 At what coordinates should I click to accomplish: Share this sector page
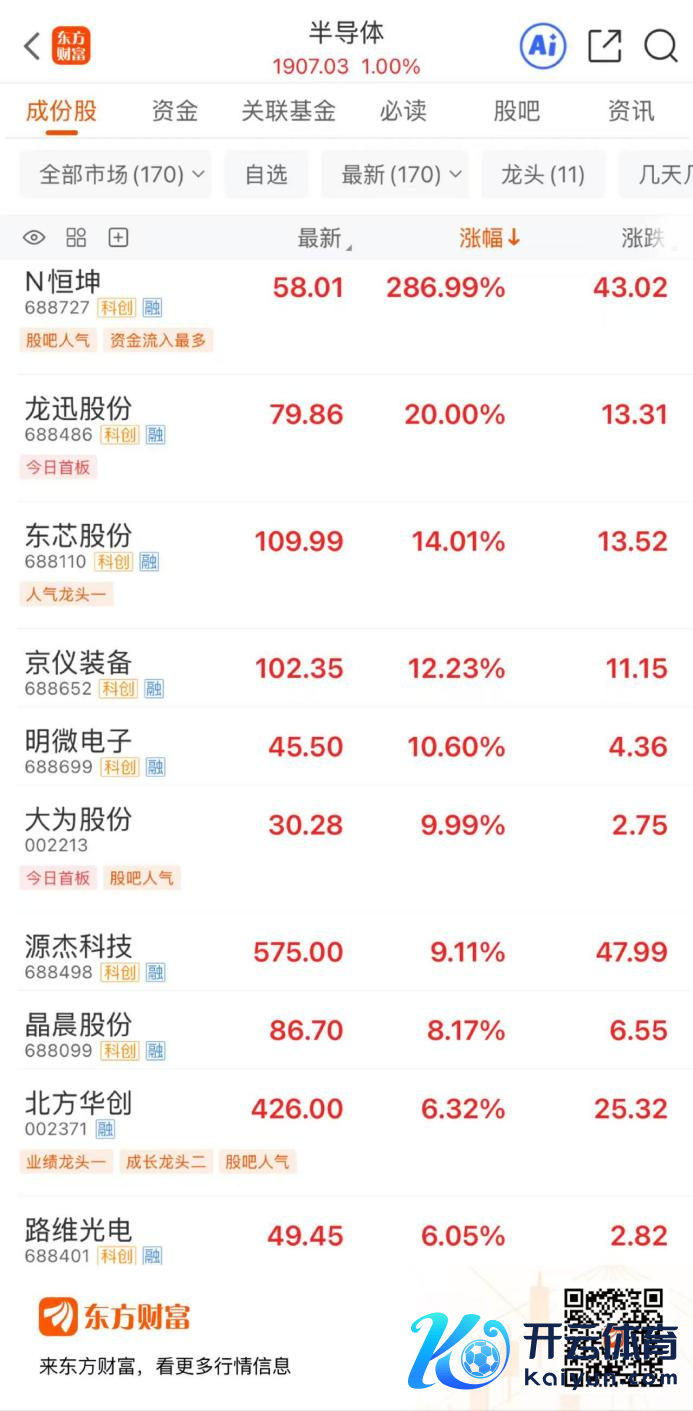[604, 45]
